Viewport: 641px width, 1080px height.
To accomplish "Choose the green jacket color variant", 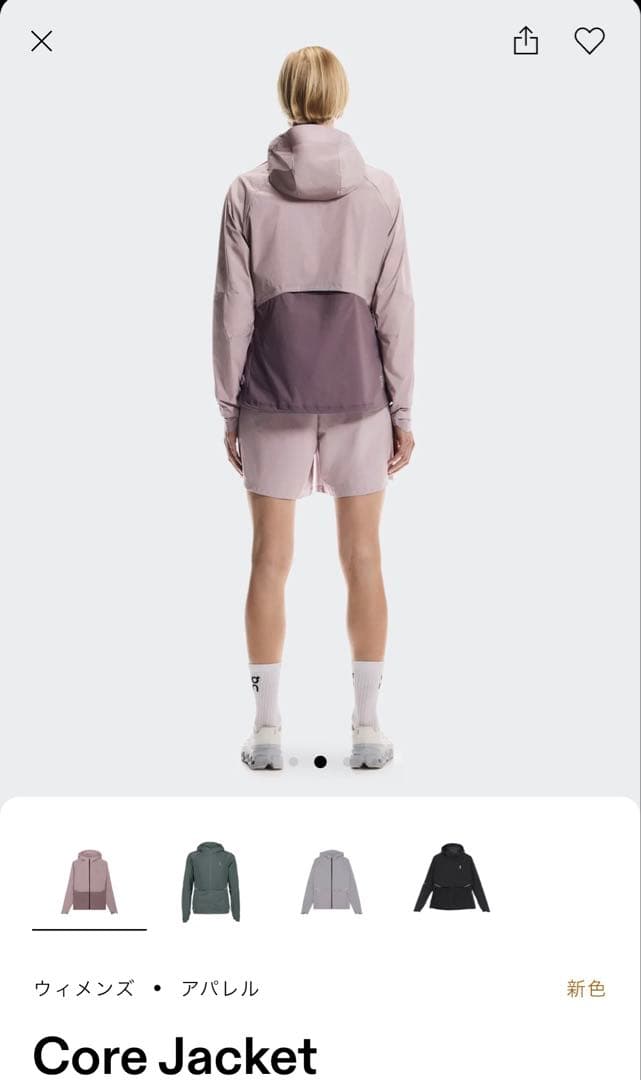I will pyautogui.click(x=211, y=882).
